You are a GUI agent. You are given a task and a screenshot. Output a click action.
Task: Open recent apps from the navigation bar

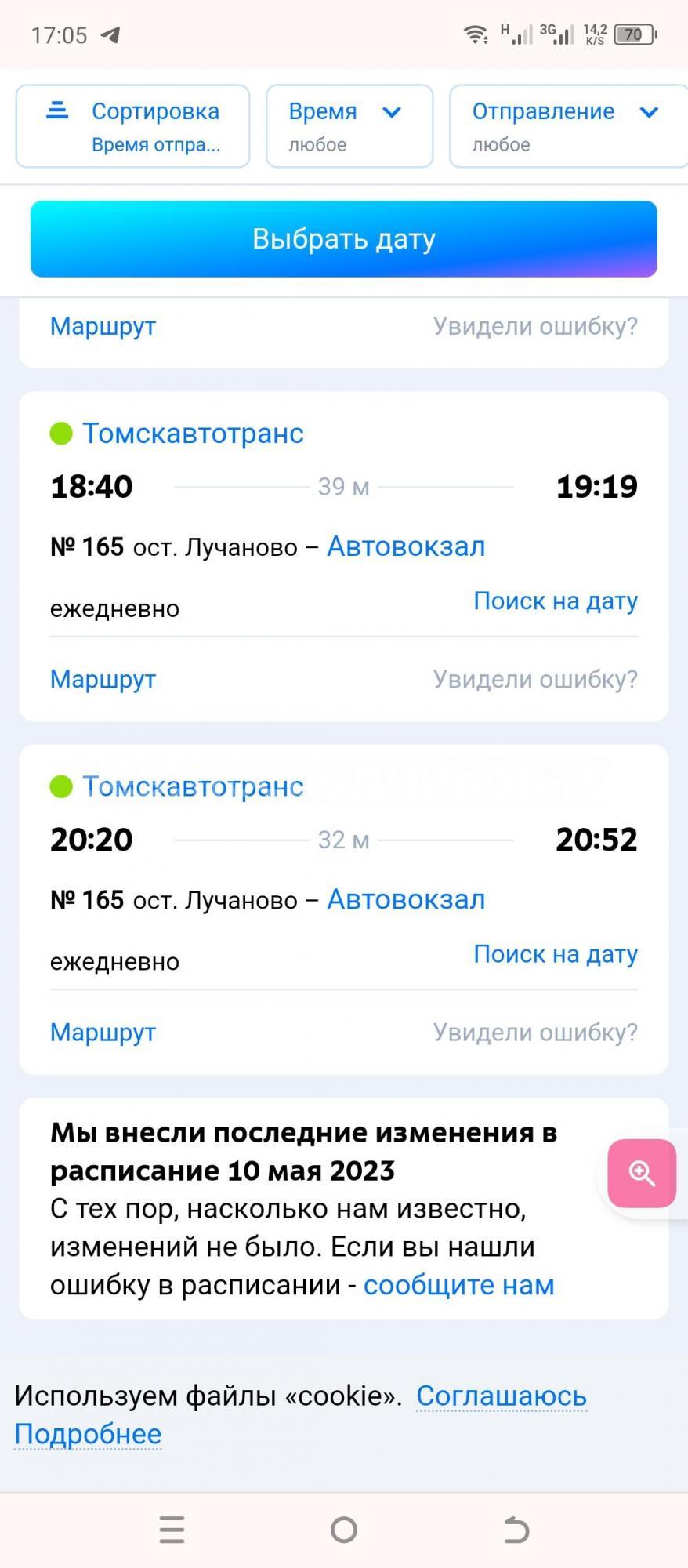pyautogui.click(x=172, y=1530)
